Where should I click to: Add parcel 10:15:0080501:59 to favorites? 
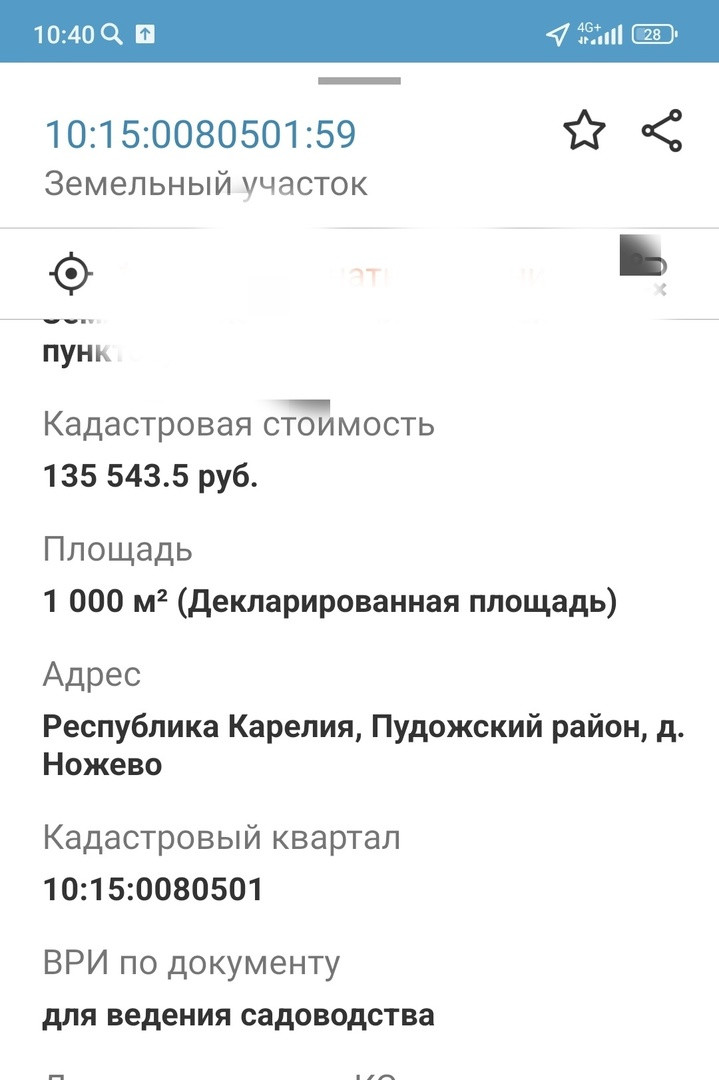pos(584,131)
